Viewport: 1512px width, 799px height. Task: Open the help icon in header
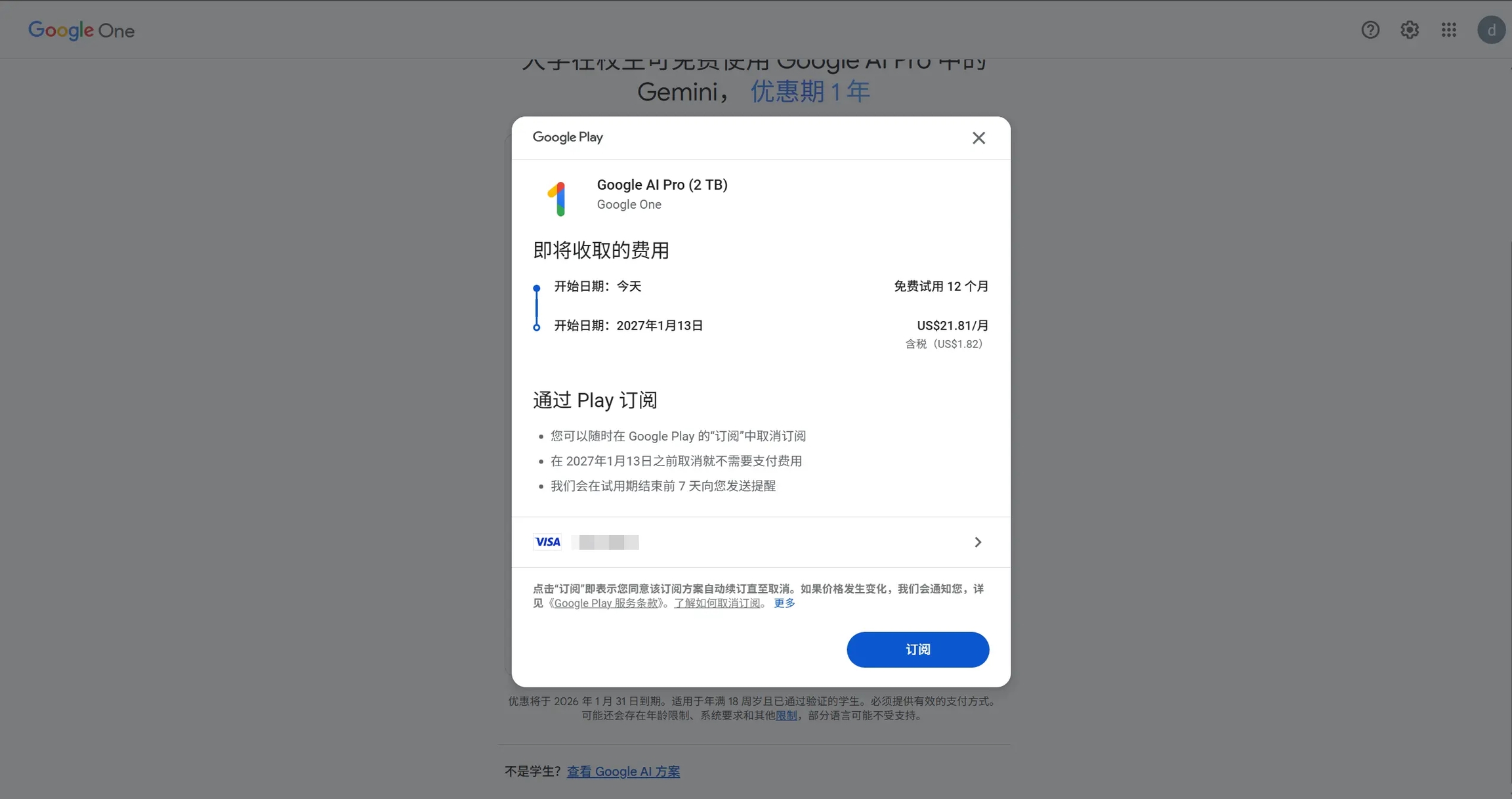[x=1370, y=30]
